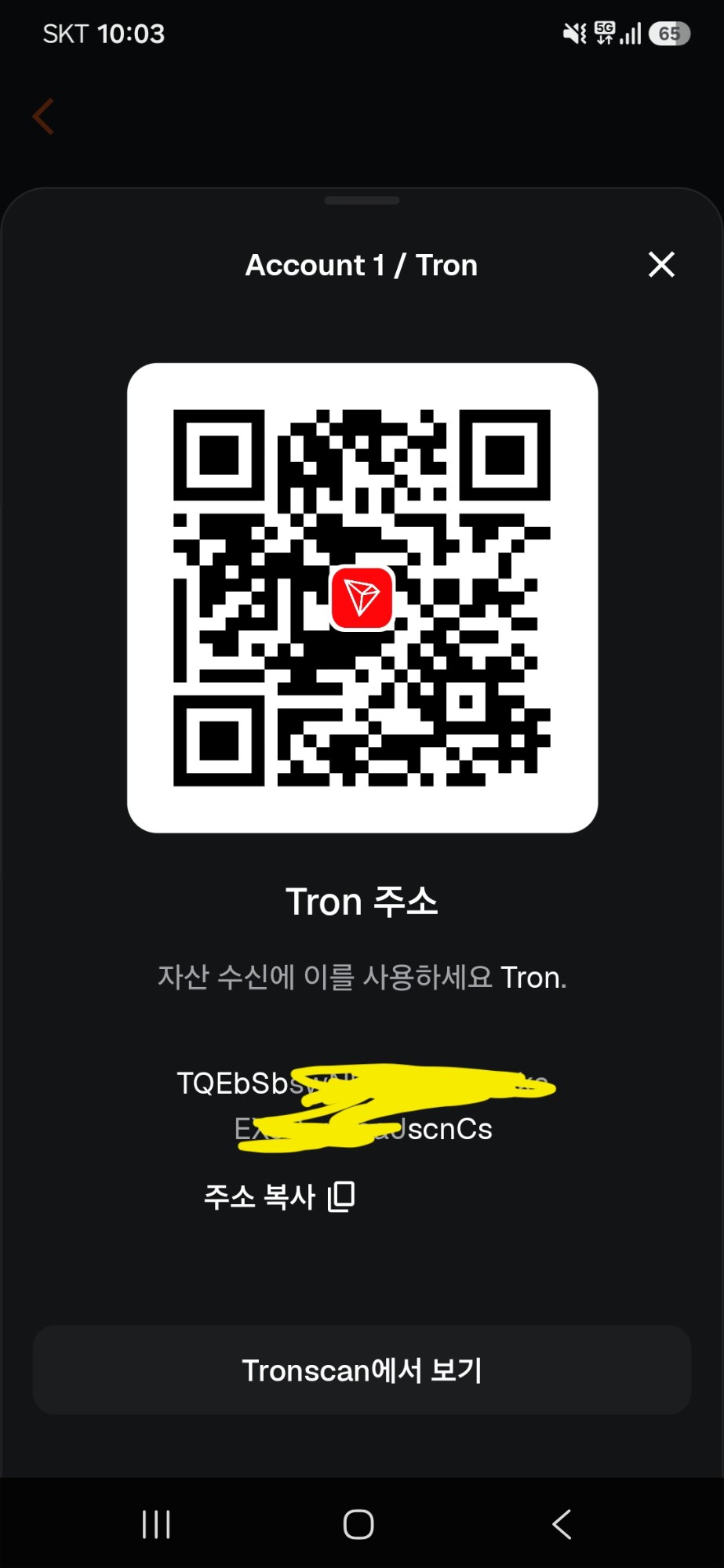This screenshot has width=724, height=1568.
Task: Open recent apps from navigation bar
Action: coord(156,1524)
